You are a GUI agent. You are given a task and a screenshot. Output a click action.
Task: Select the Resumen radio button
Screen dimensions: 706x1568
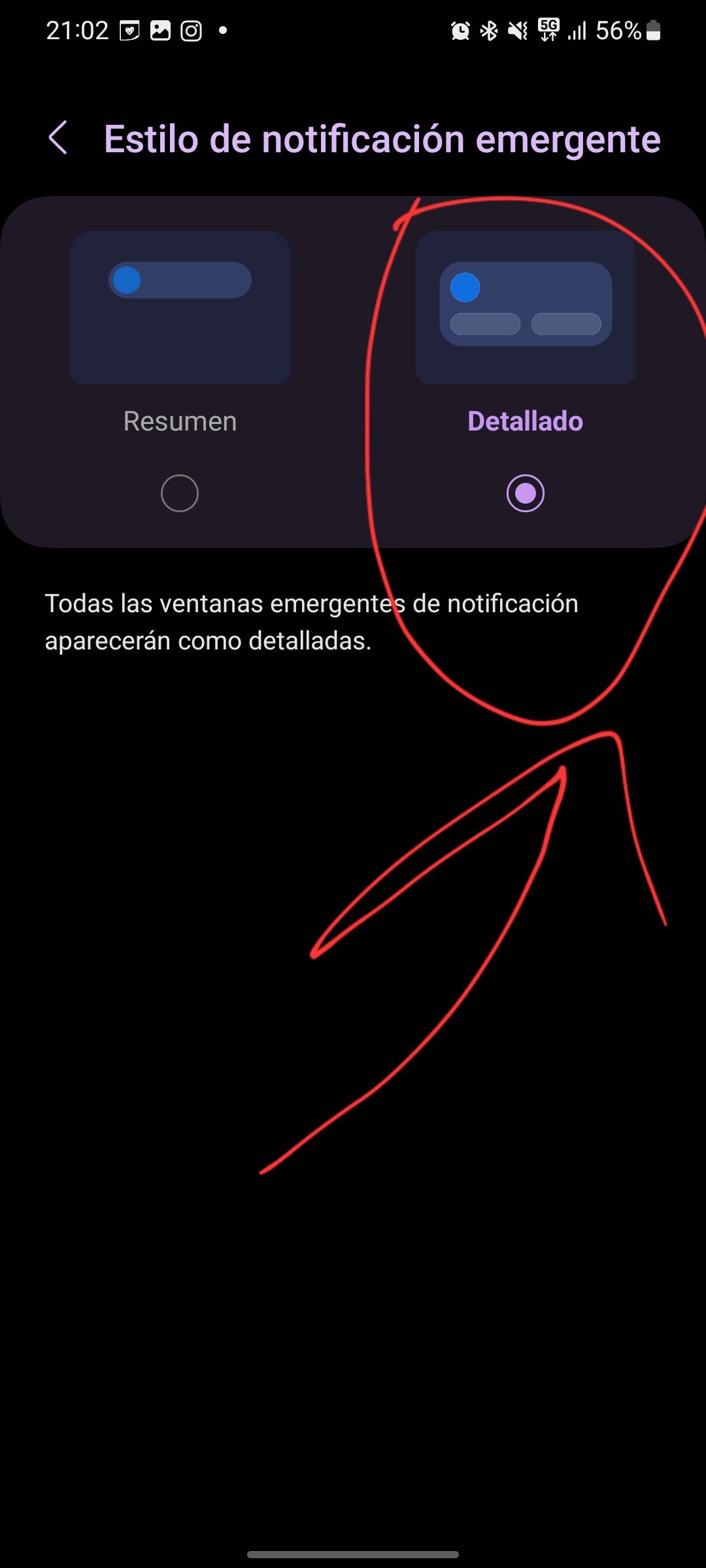click(178, 494)
